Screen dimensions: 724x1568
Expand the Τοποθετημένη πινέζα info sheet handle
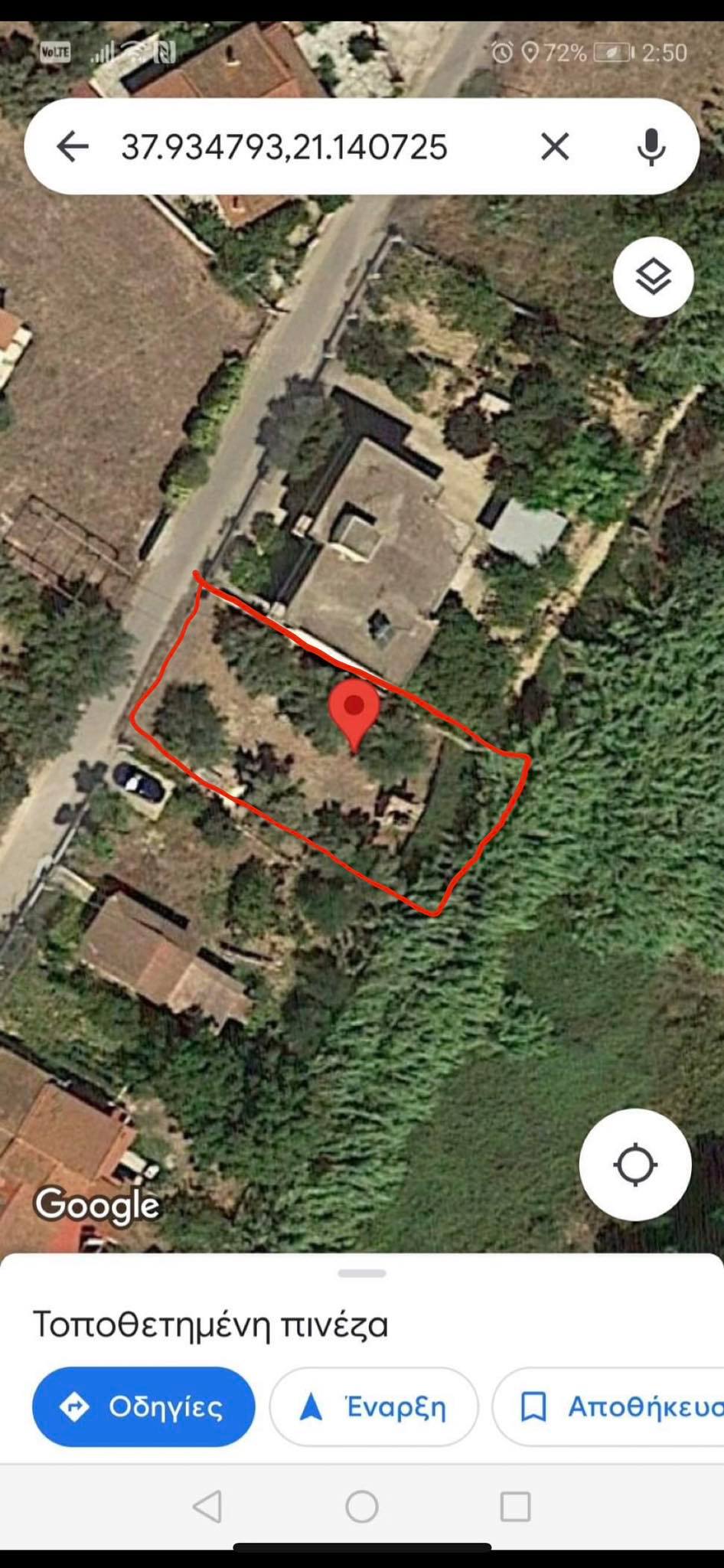[362, 1273]
